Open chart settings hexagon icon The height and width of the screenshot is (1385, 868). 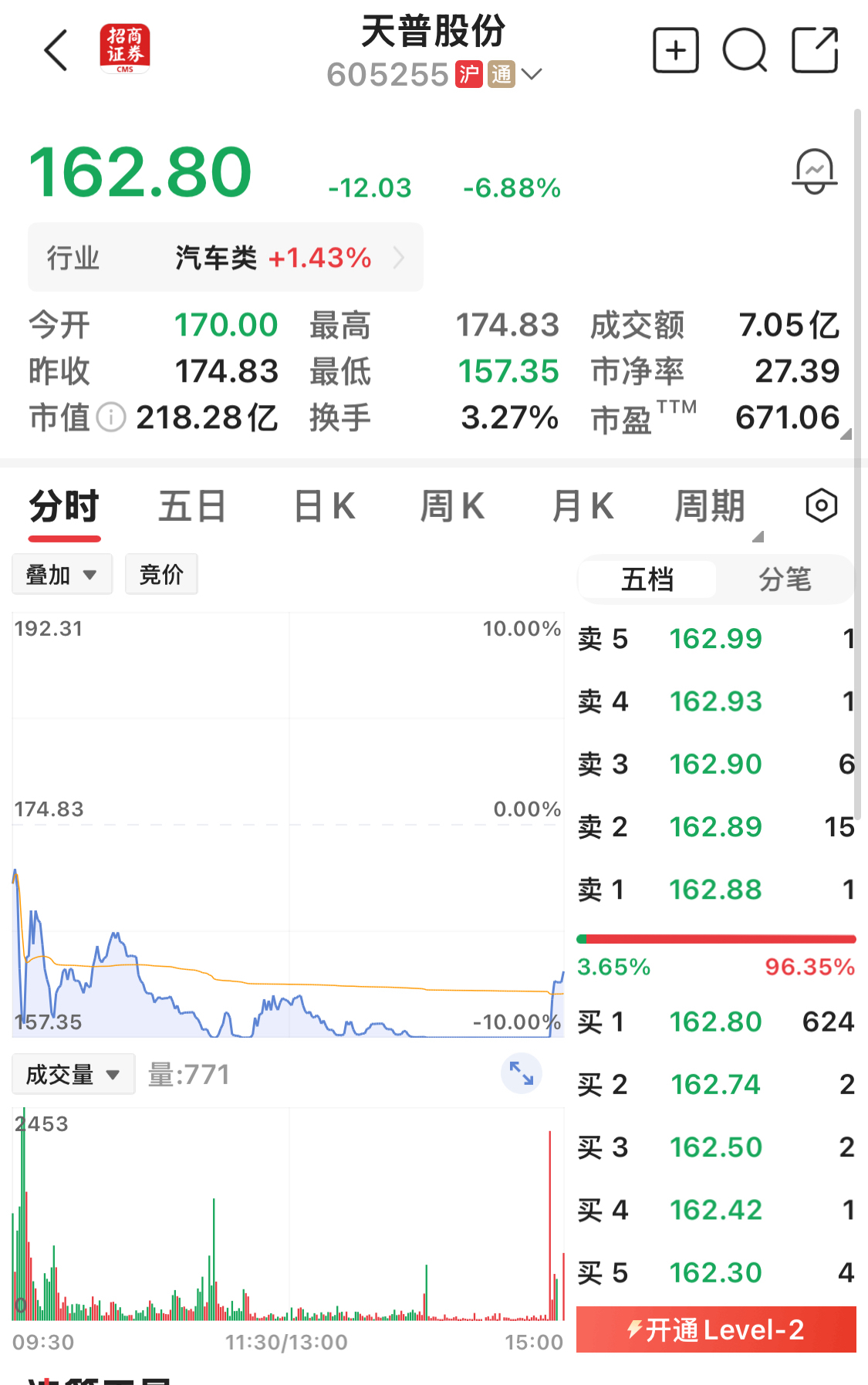pyautogui.click(x=821, y=506)
